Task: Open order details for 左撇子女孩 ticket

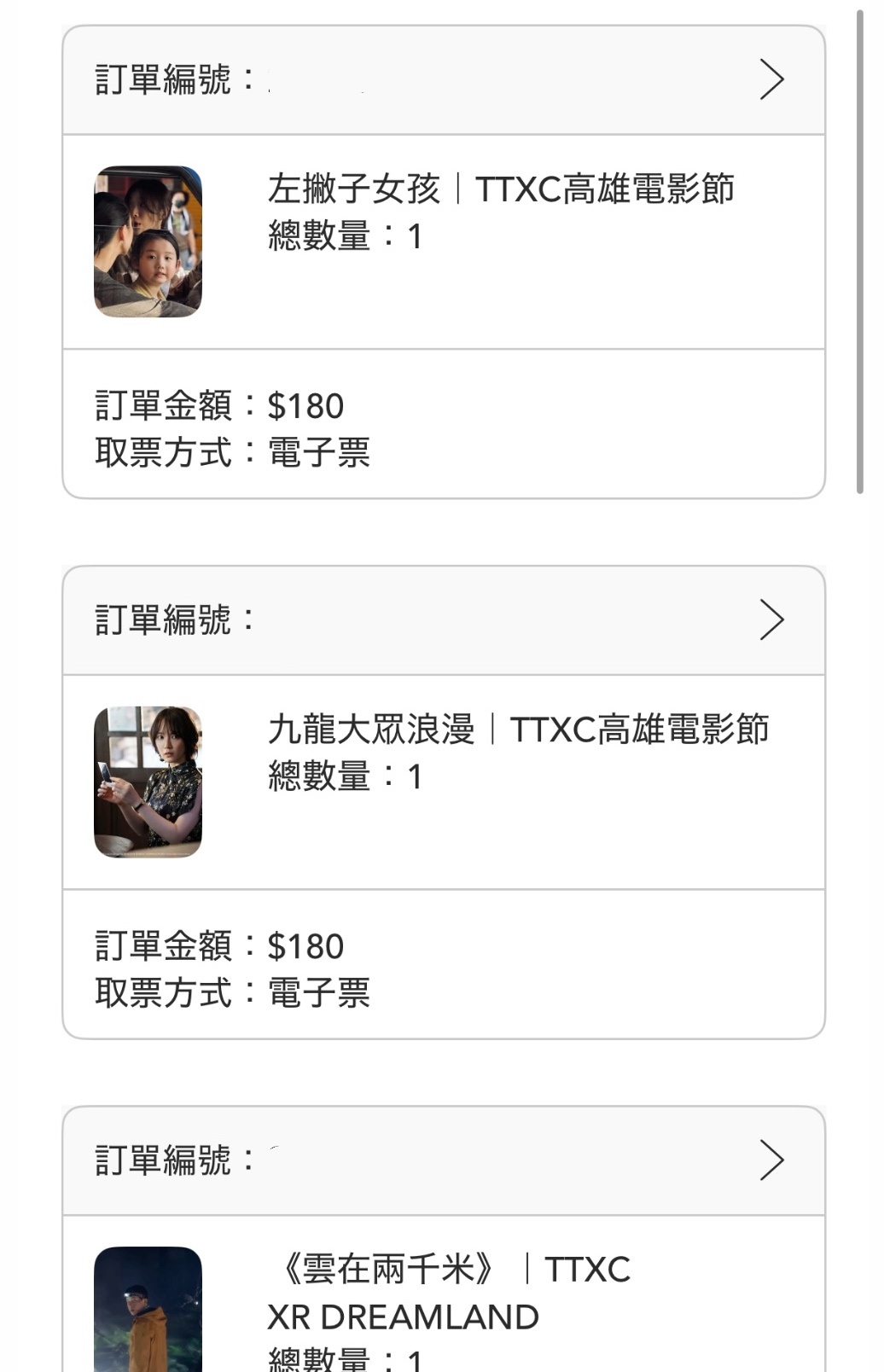Action: (x=771, y=80)
